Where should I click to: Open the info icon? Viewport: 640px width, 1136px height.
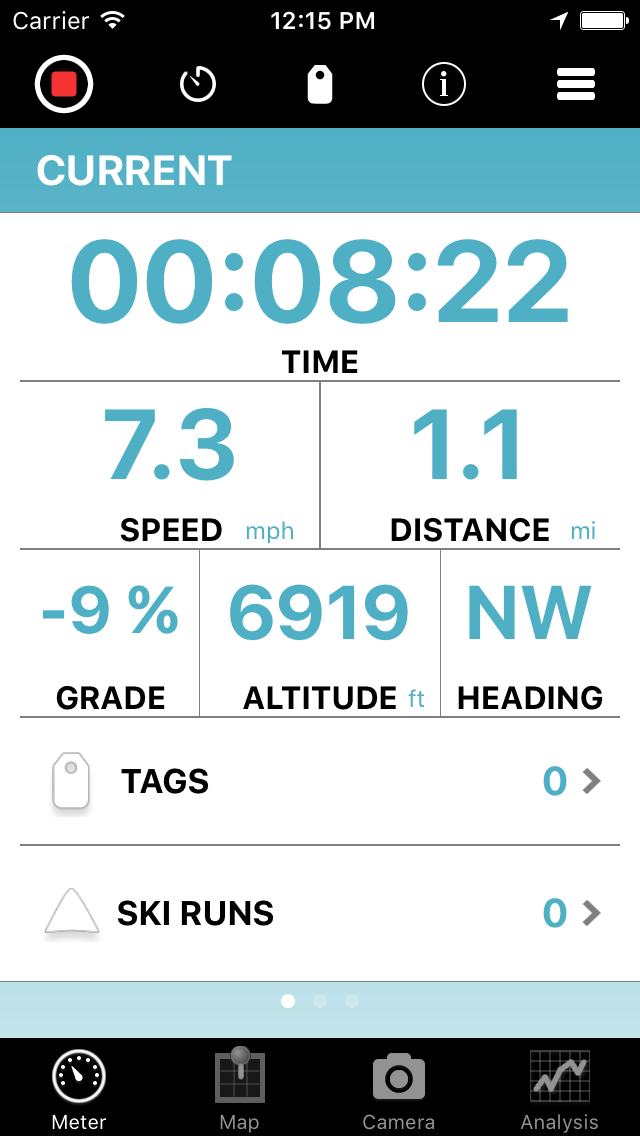pos(444,85)
